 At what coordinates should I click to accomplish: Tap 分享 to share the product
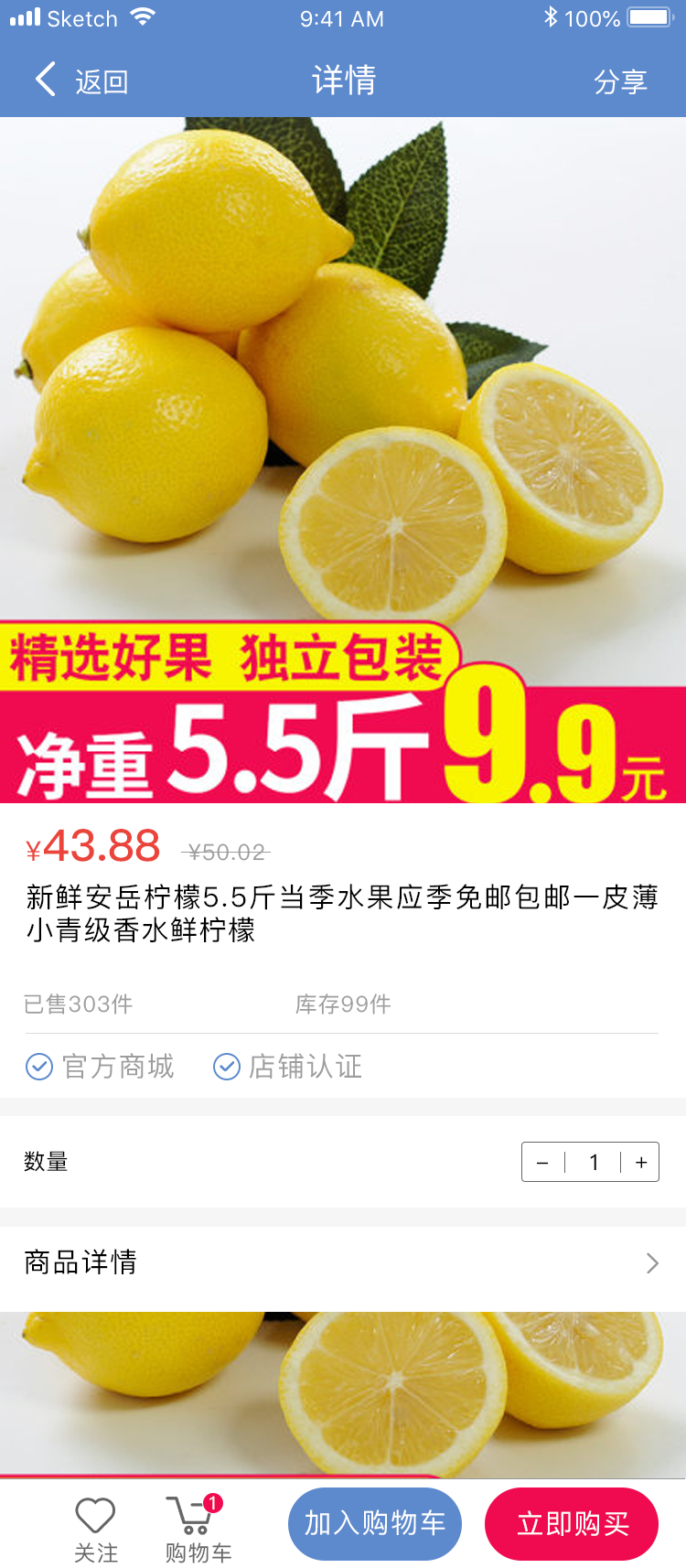click(621, 79)
